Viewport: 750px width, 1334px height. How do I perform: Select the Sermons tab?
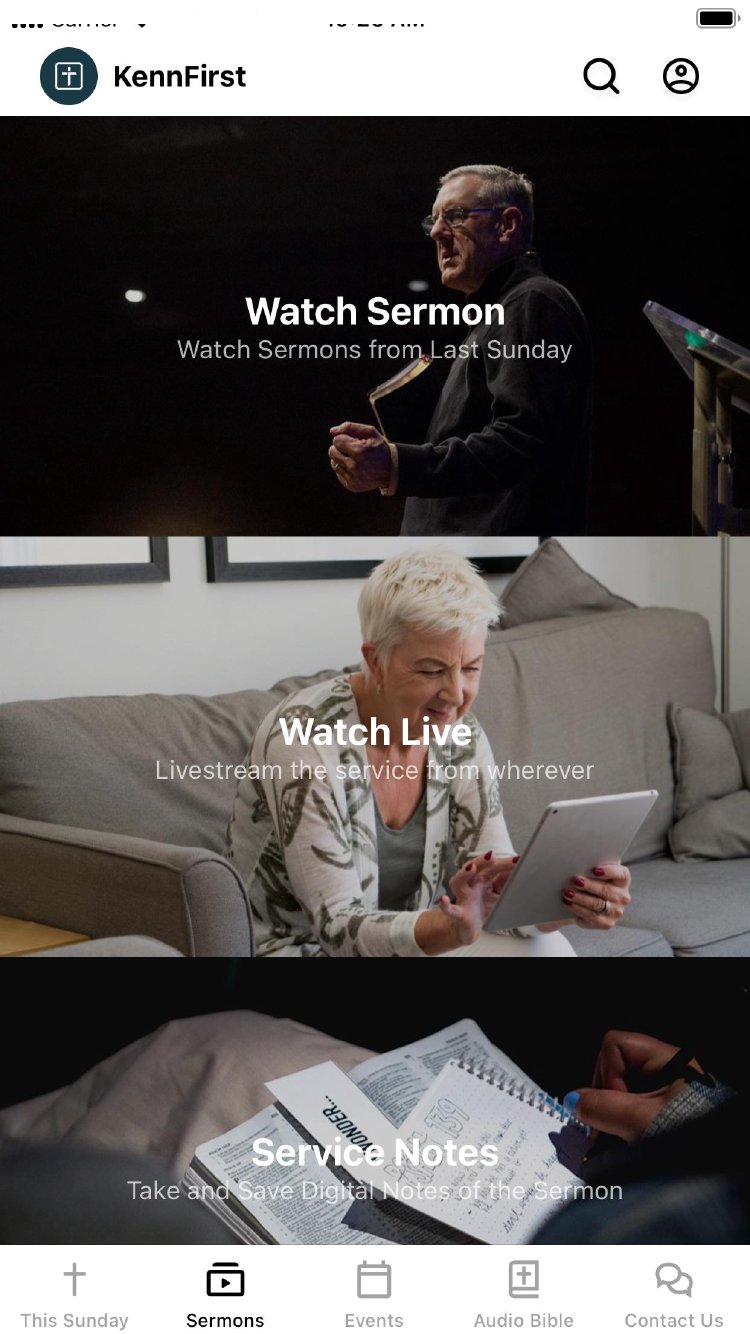(x=225, y=1294)
